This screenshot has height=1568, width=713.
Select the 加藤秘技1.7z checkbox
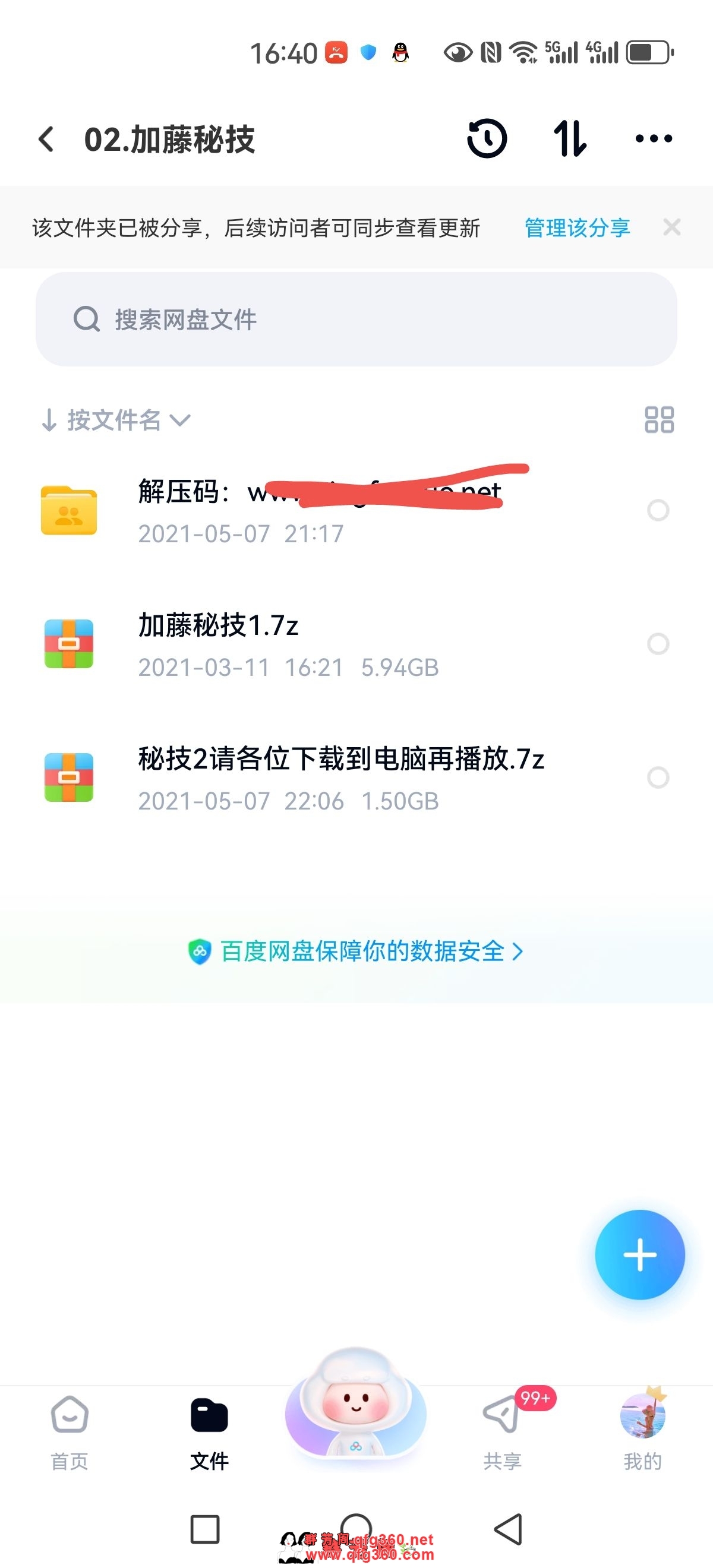(x=658, y=644)
